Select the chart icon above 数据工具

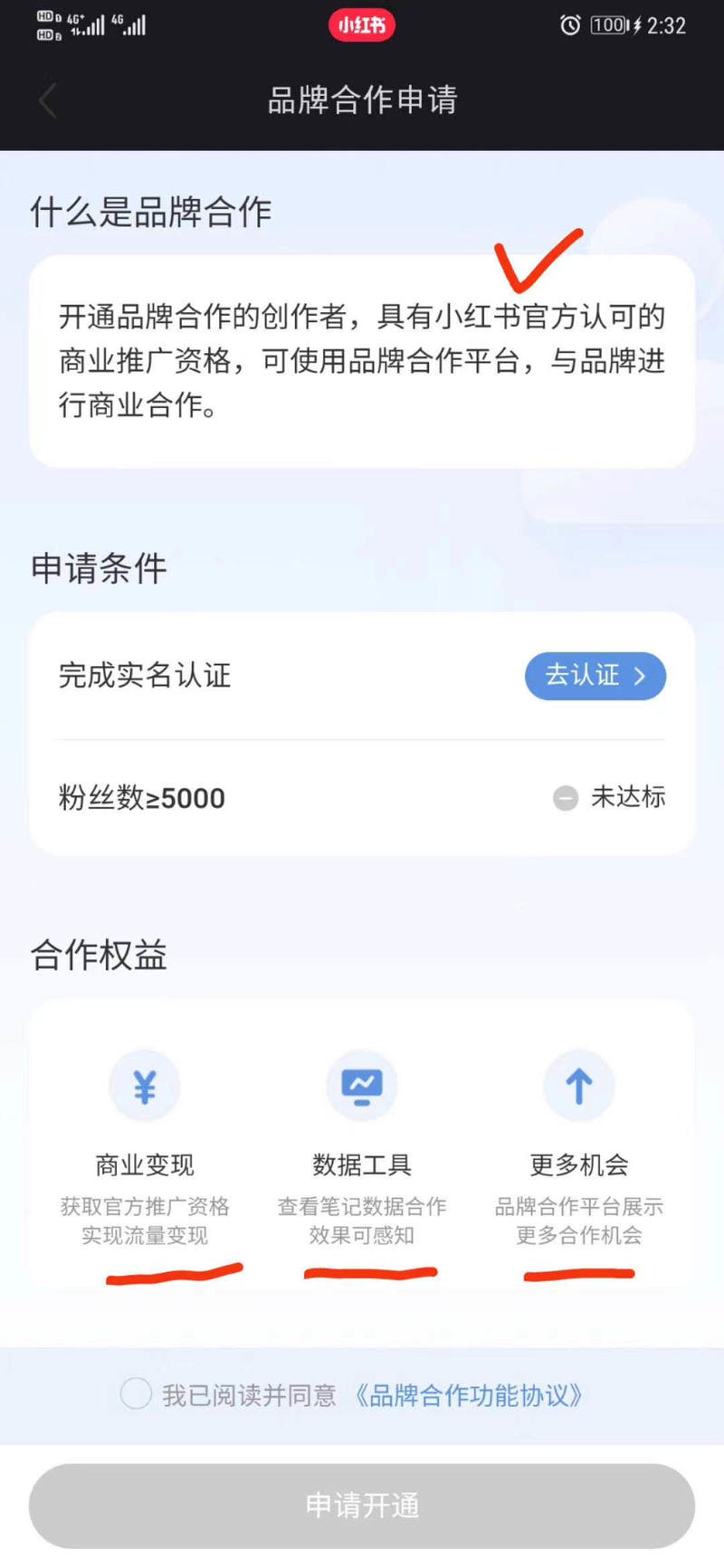[x=361, y=1086]
